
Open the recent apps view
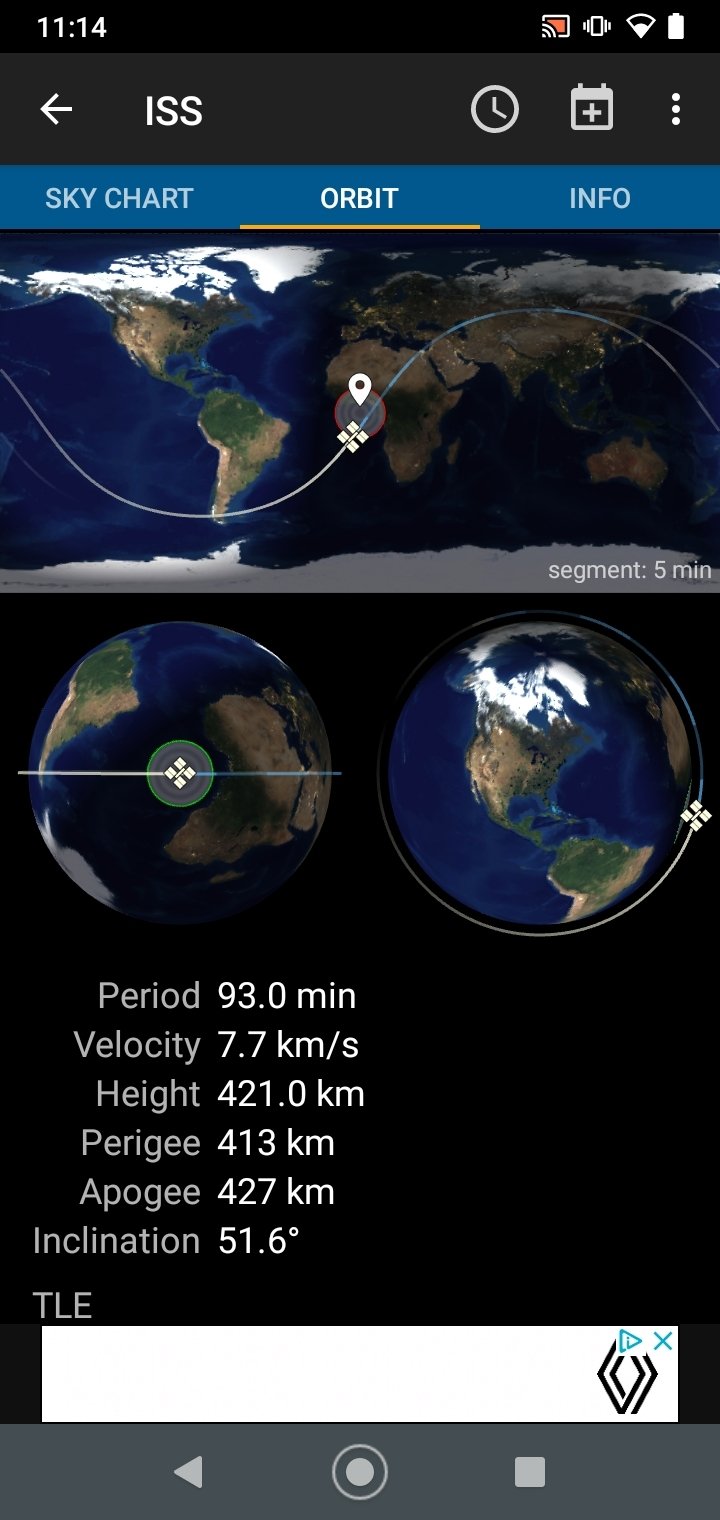pos(530,1472)
